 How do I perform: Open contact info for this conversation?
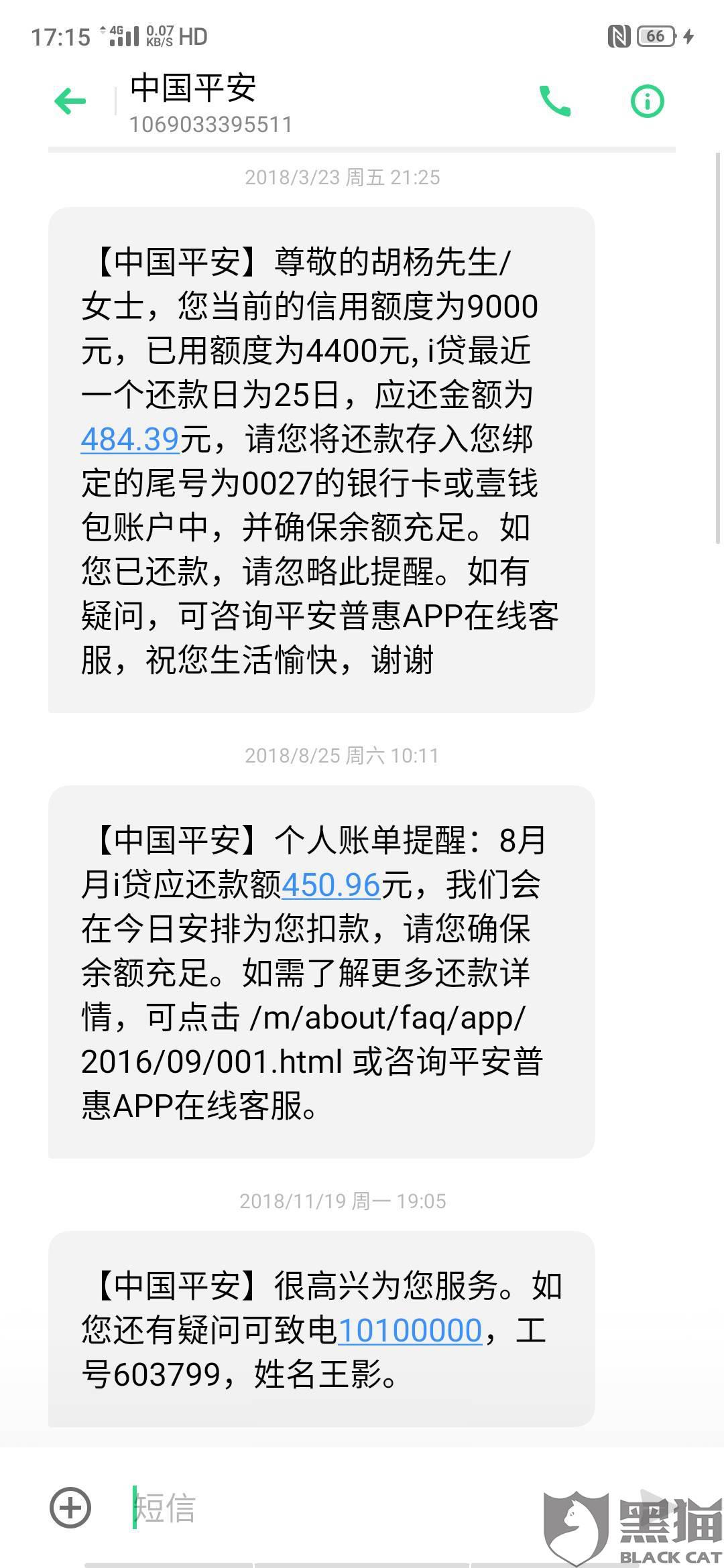pos(647,102)
